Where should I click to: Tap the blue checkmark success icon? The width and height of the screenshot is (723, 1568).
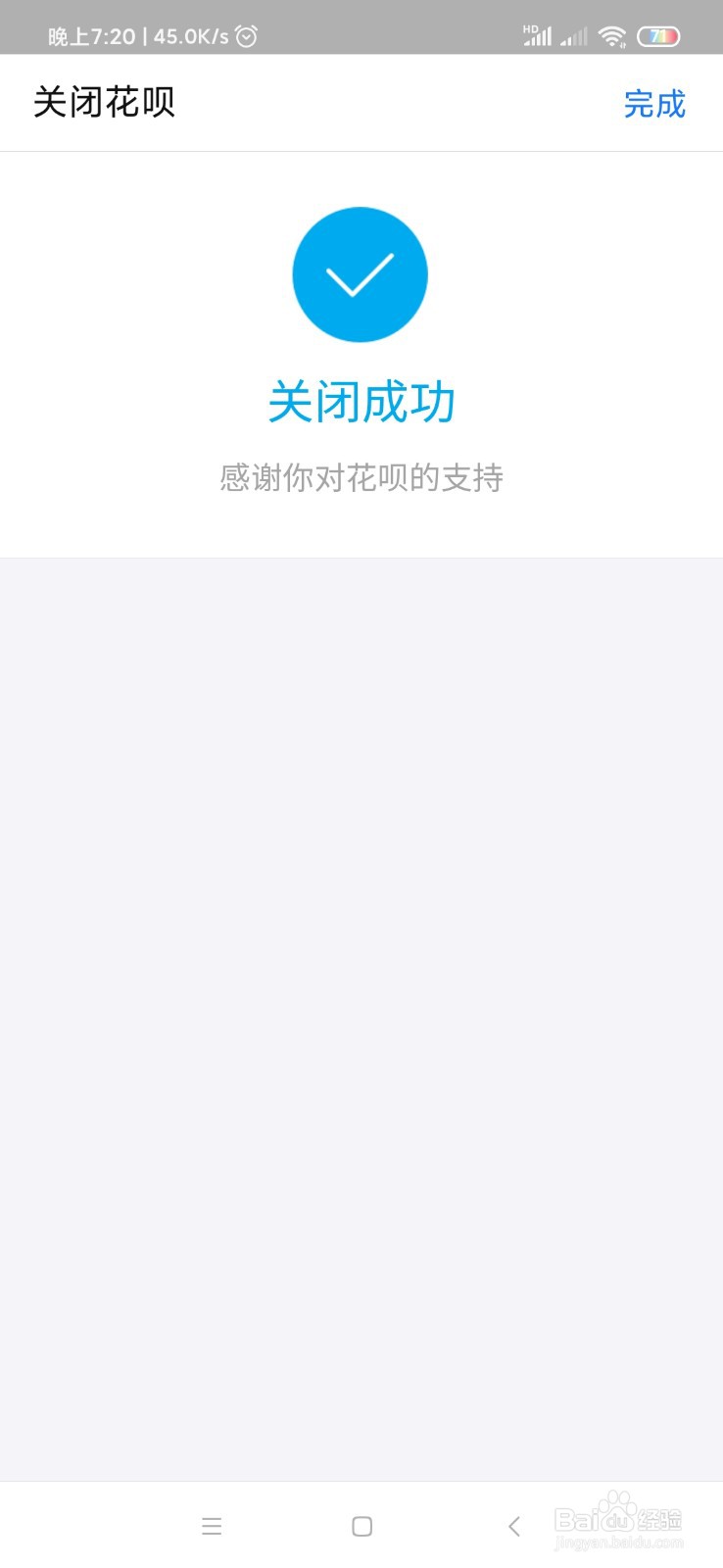361,274
